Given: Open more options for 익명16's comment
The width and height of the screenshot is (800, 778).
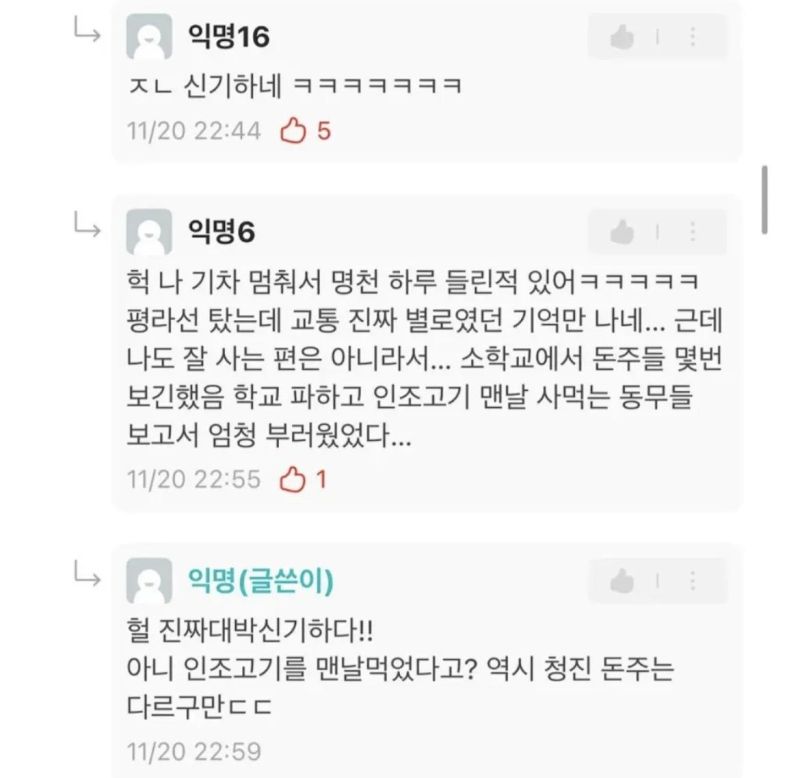Looking at the screenshot, I should 693,38.
